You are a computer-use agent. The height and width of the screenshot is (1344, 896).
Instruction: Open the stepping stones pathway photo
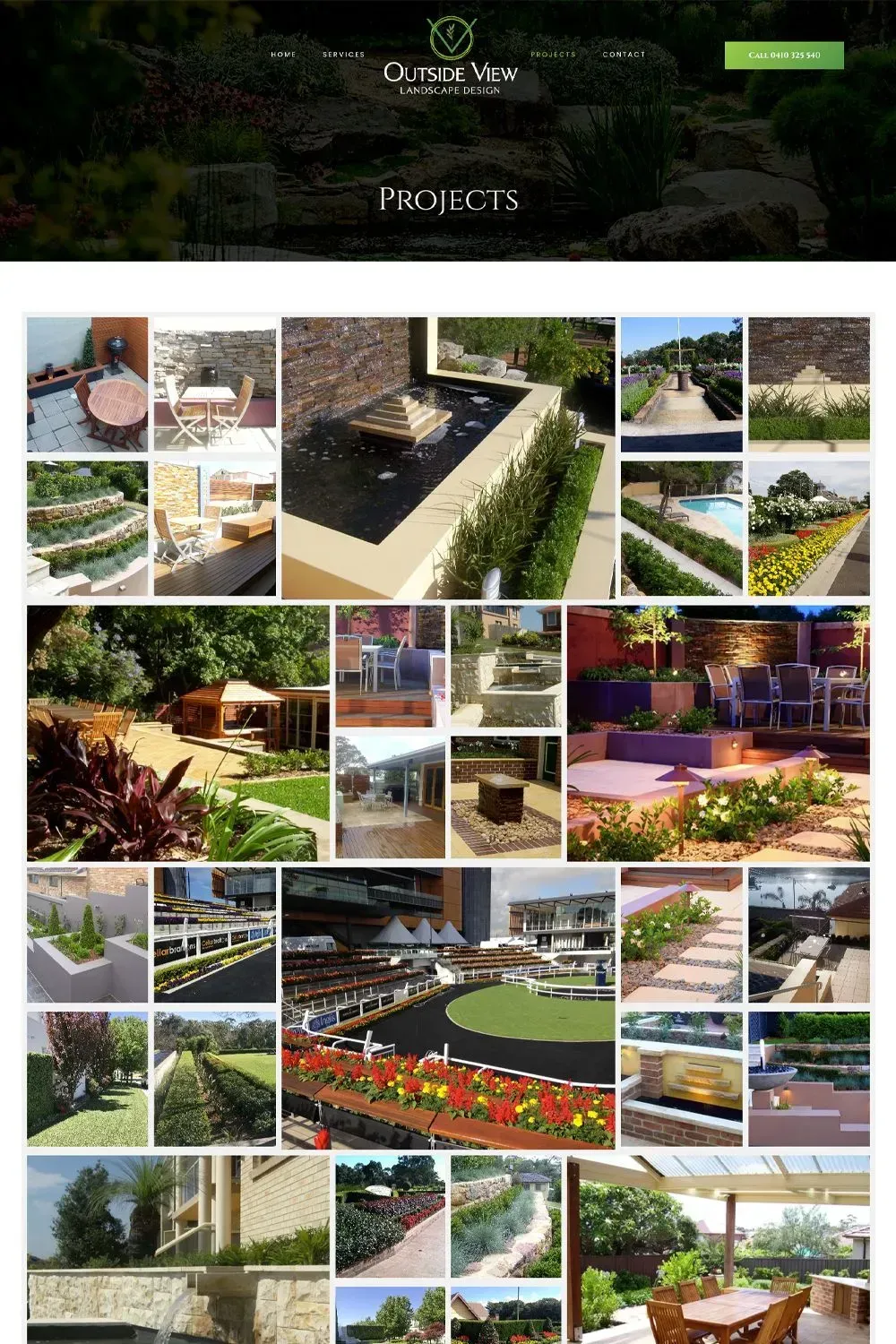click(x=681, y=935)
